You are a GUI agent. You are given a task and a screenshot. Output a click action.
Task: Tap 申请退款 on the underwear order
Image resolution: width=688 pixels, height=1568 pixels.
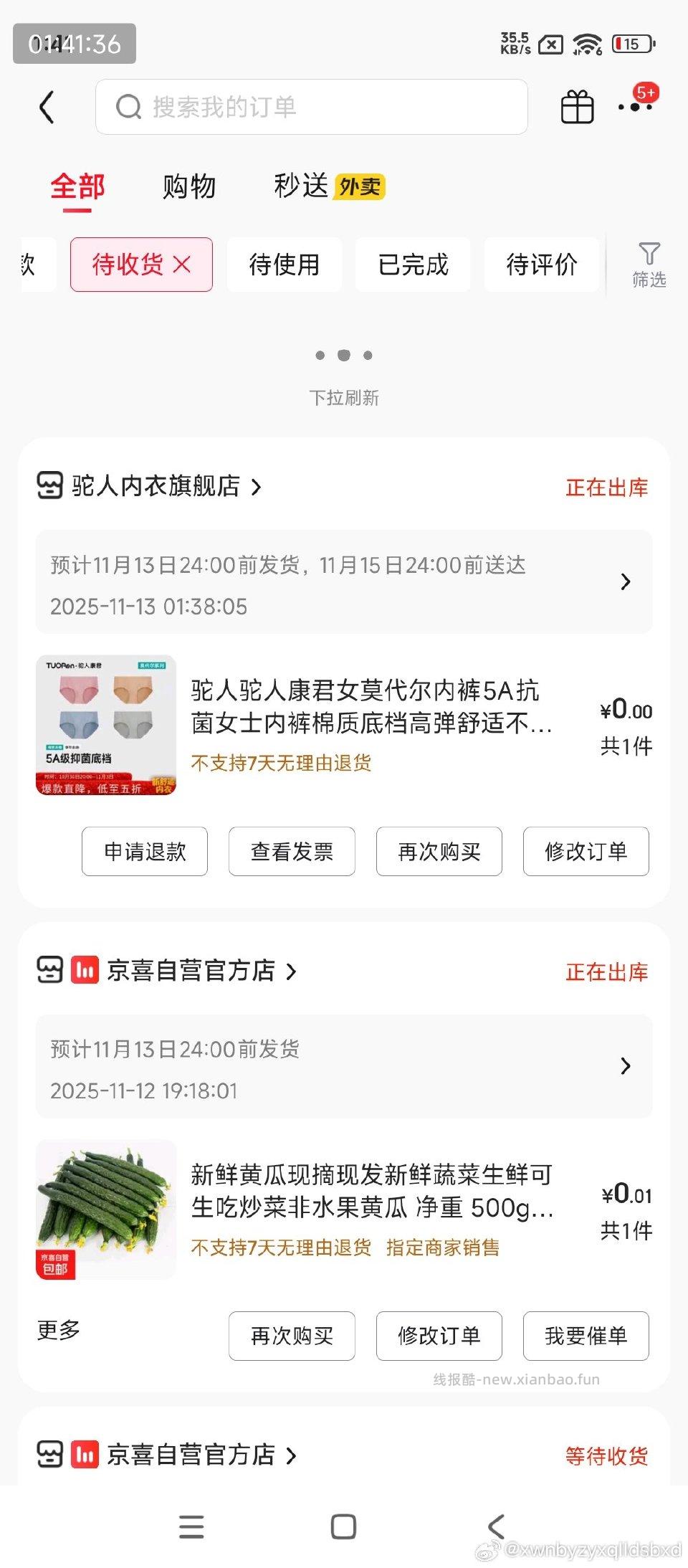144,851
